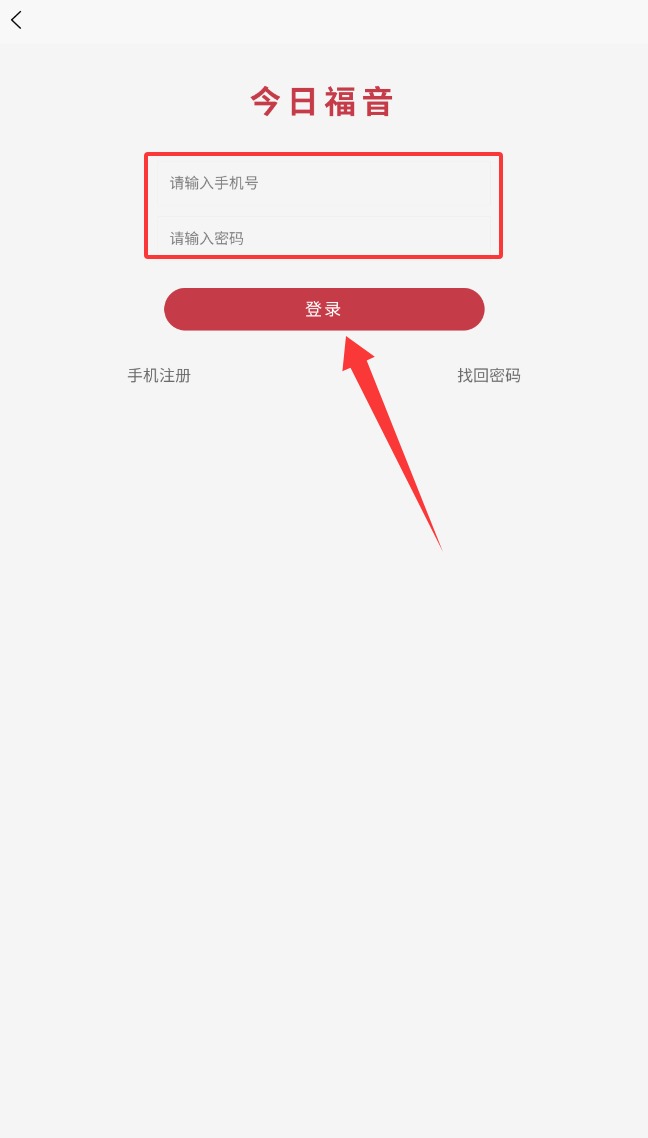Focus the password input field

coord(322,238)
